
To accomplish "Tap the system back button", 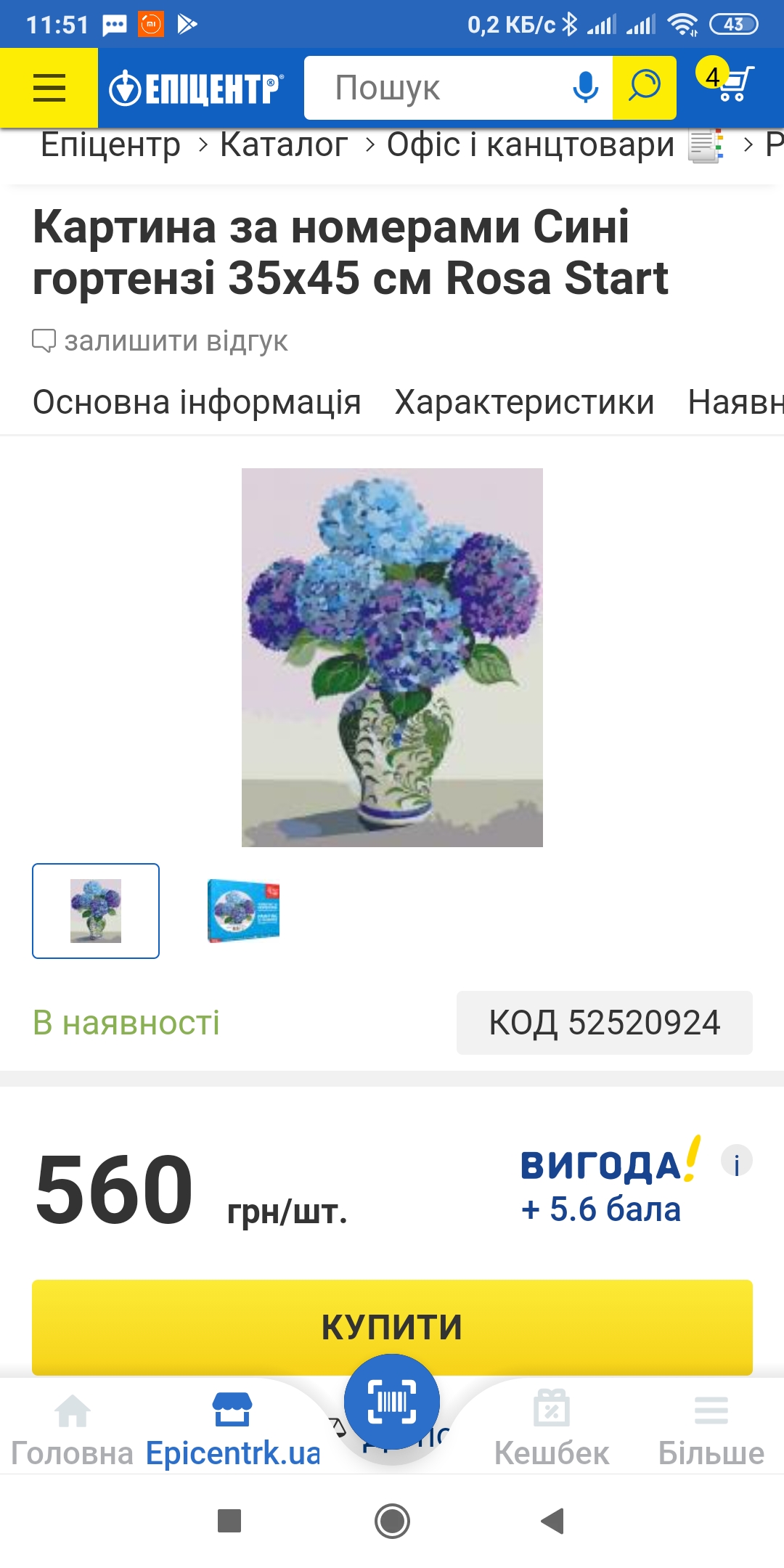I will 553,1520.
